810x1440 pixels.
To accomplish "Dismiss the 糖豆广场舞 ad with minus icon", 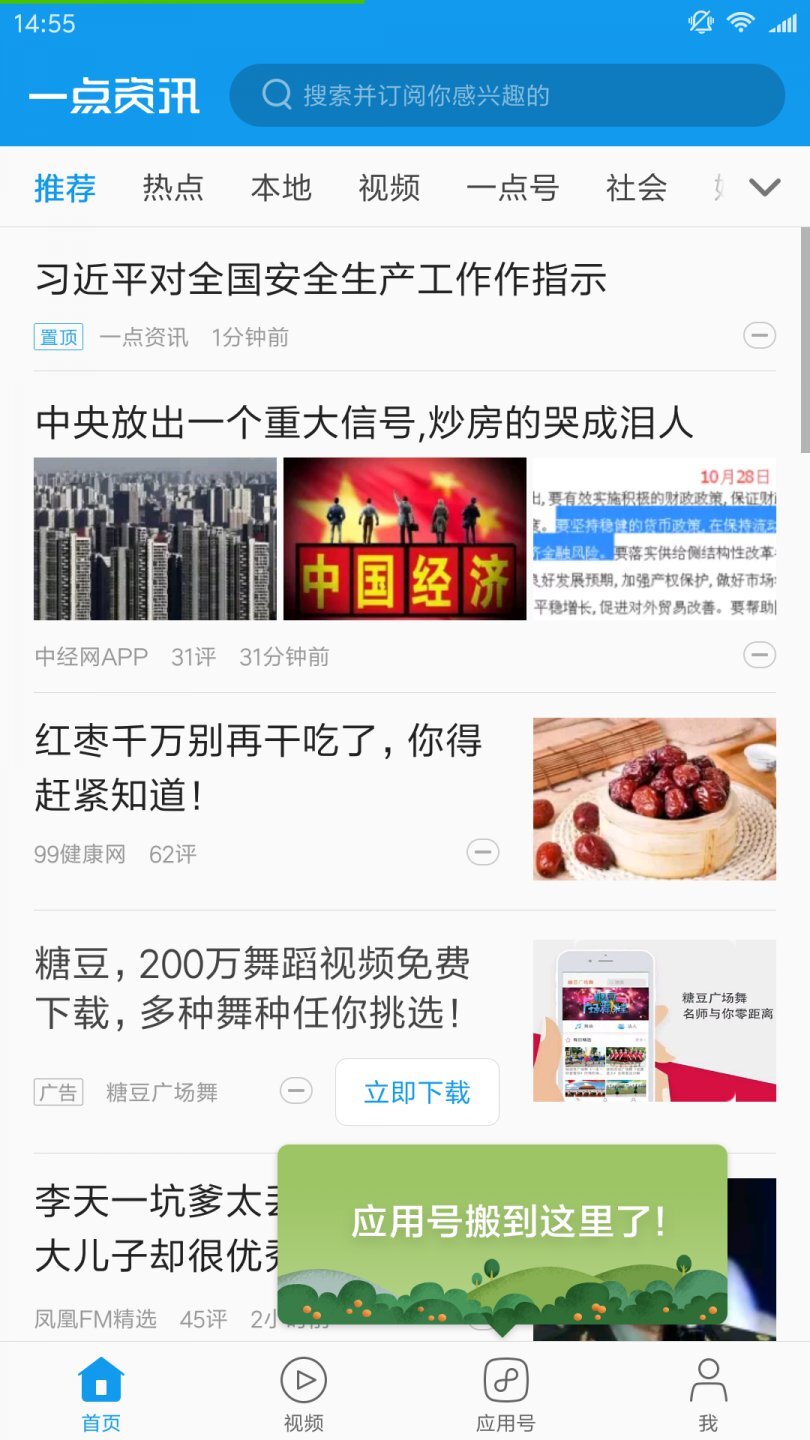I will click(x=296, y=1092).
